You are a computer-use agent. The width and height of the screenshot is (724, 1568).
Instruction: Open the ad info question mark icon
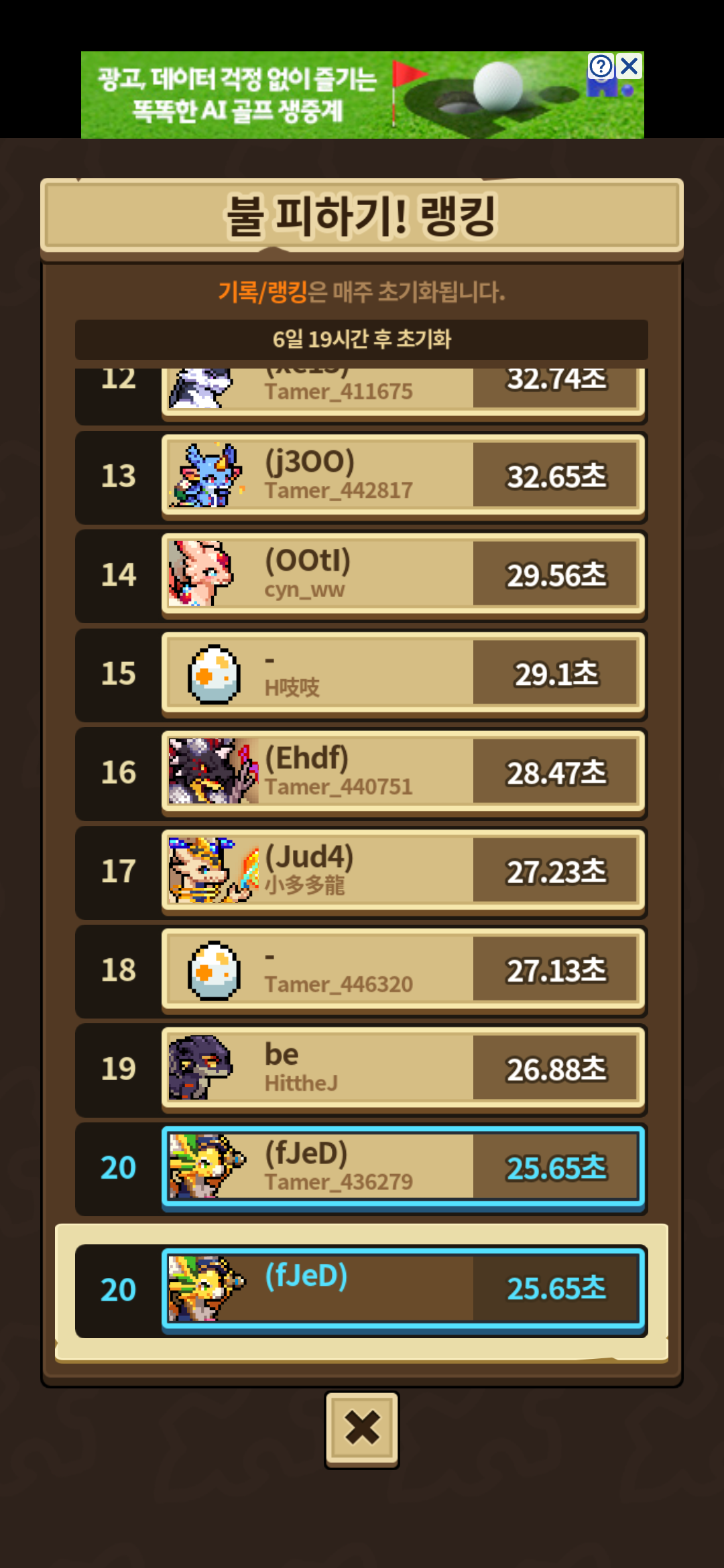click(x=601, y=66)
